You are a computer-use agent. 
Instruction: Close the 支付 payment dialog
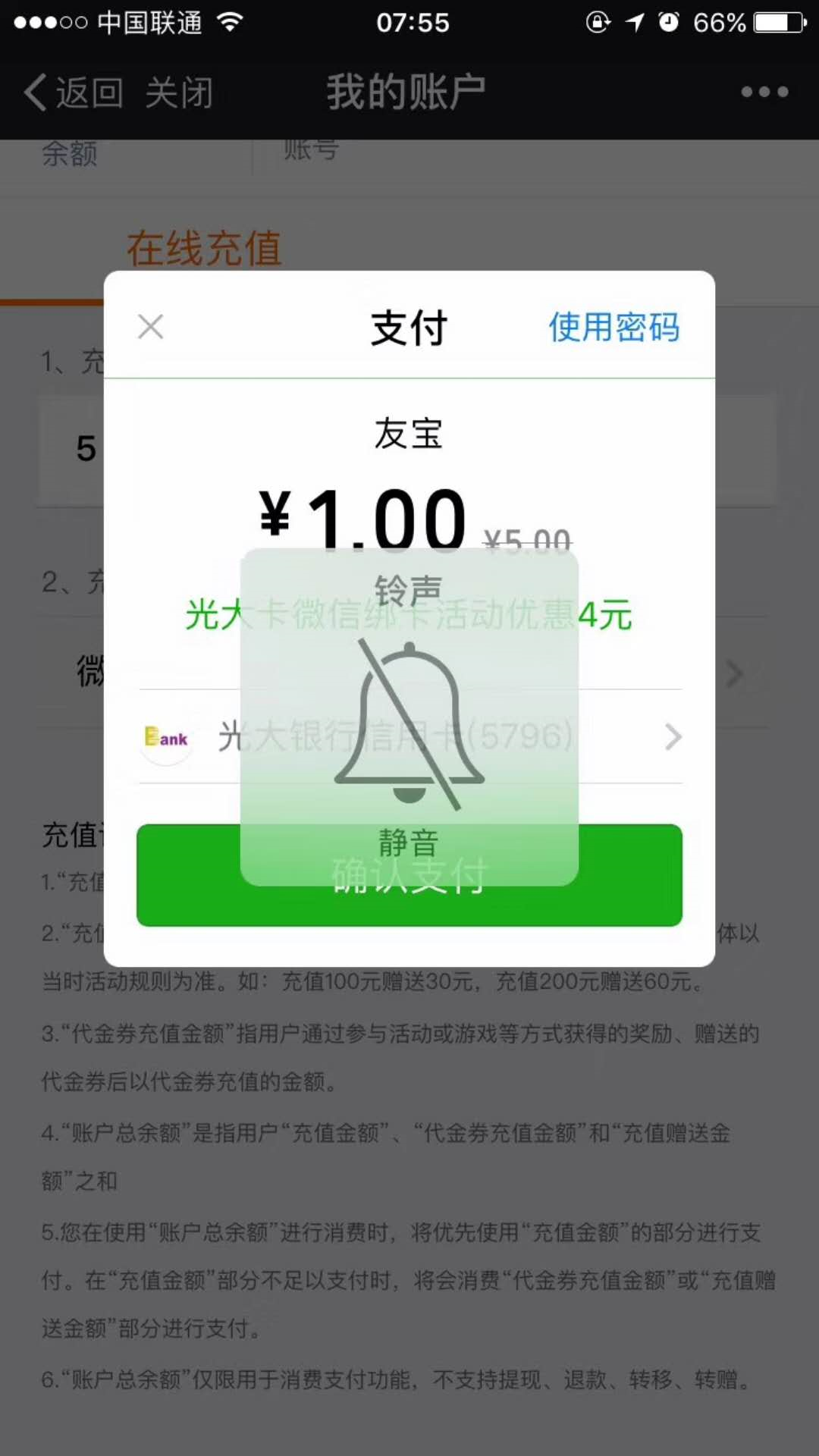point(150,327)
